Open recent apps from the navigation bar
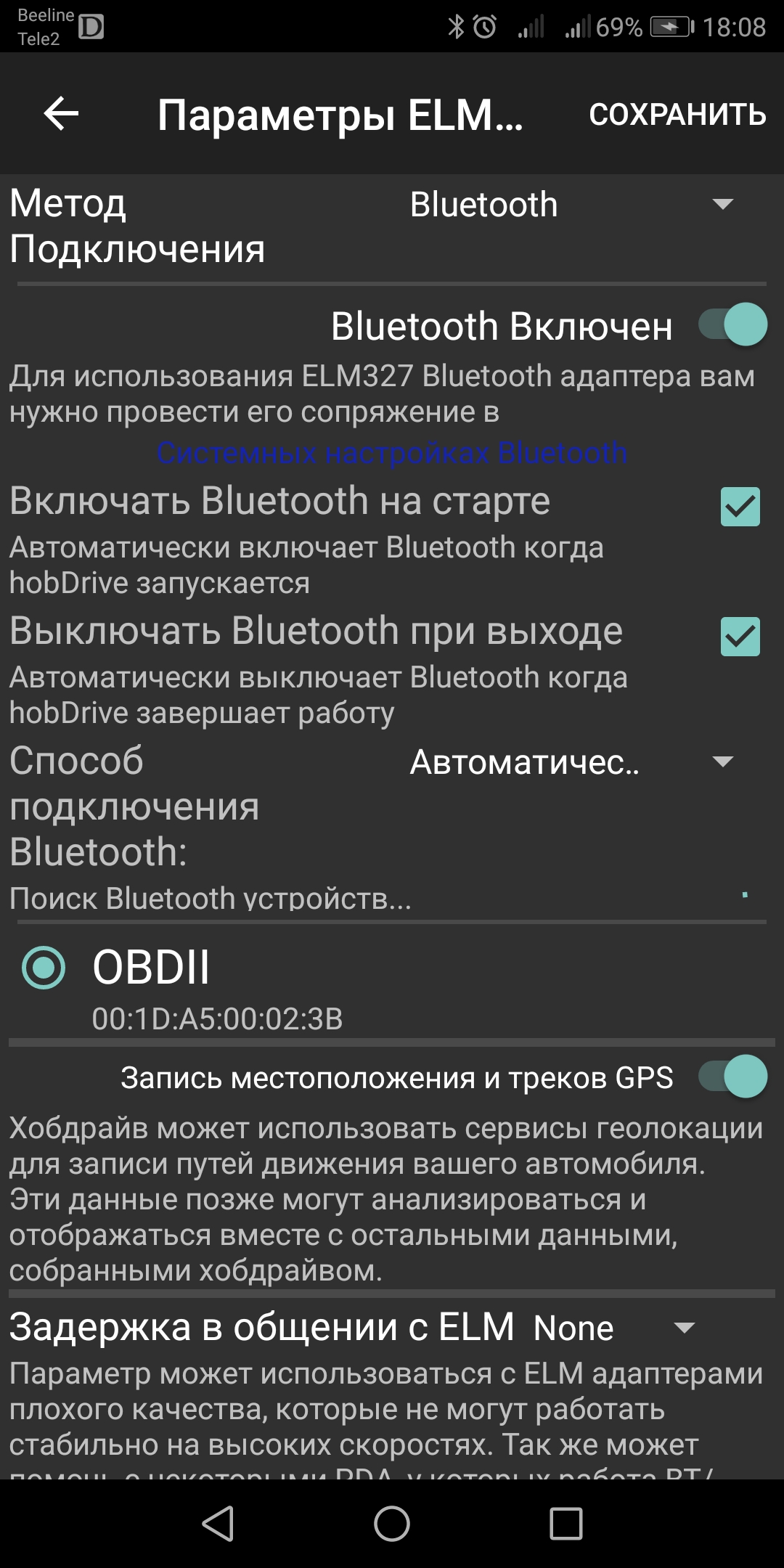 566,1523
